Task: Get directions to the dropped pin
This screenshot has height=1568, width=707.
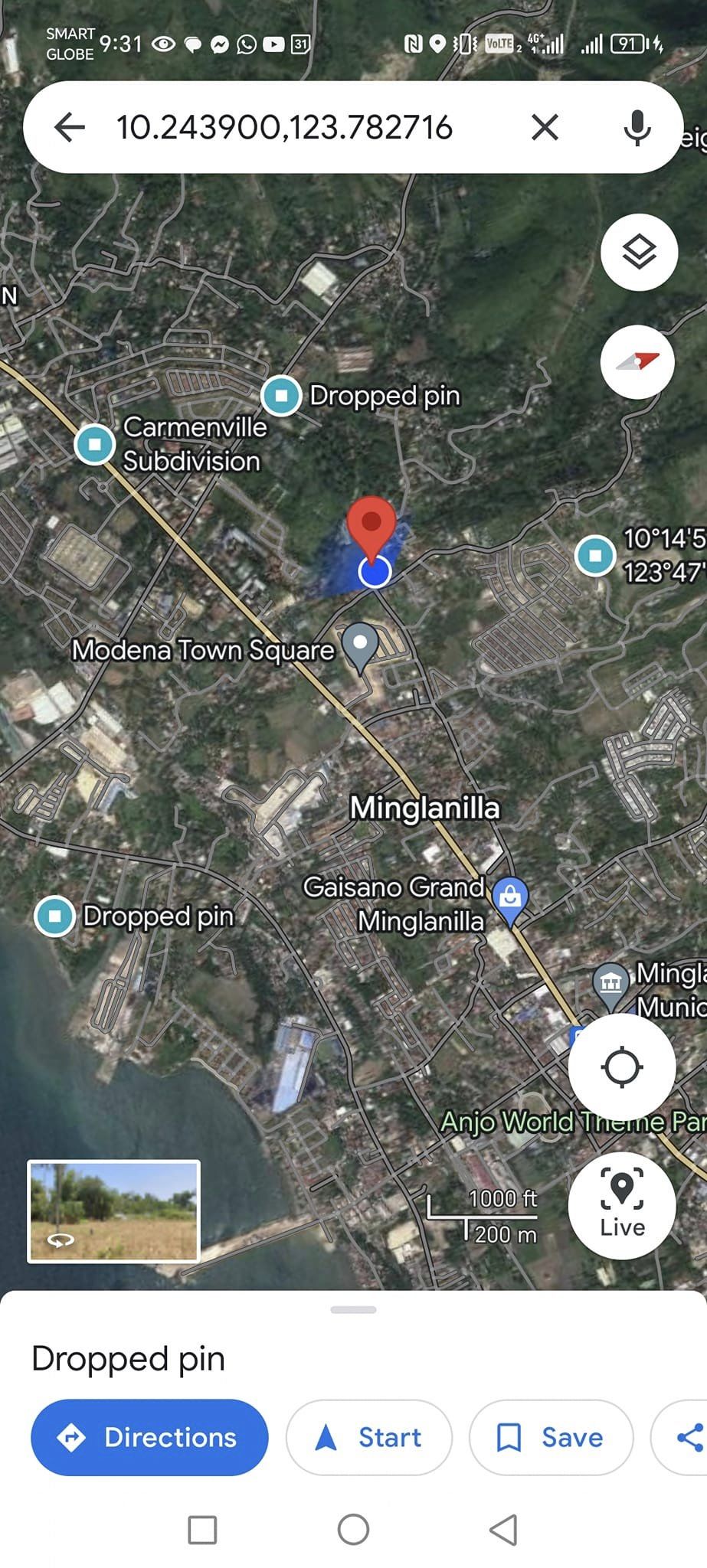Action: [x=149, y=1437]
